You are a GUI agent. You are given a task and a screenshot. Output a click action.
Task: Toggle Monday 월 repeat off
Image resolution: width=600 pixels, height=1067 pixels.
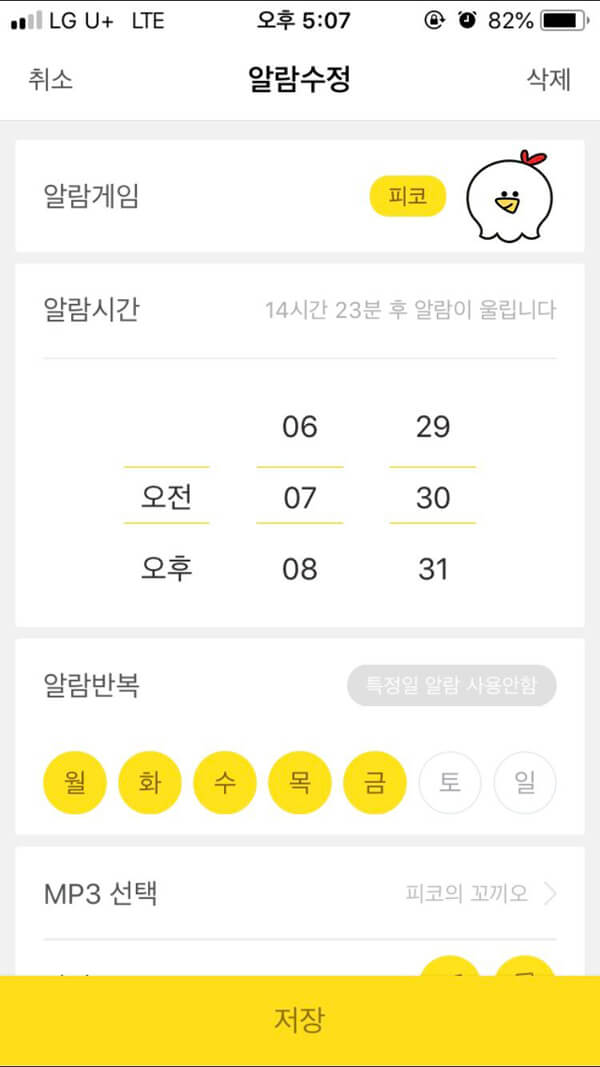click(75, 782)
